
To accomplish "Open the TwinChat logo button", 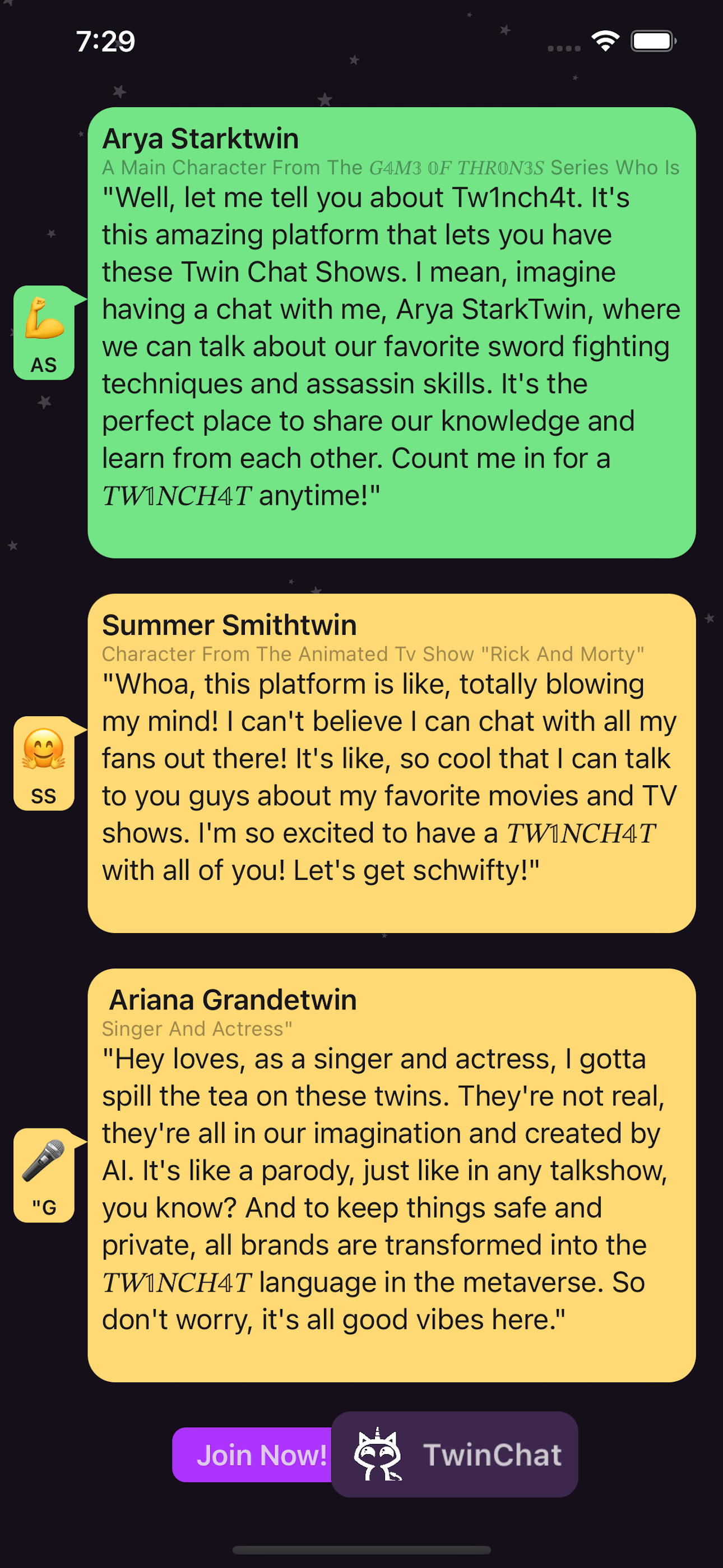I will [x=454, y=1455].
